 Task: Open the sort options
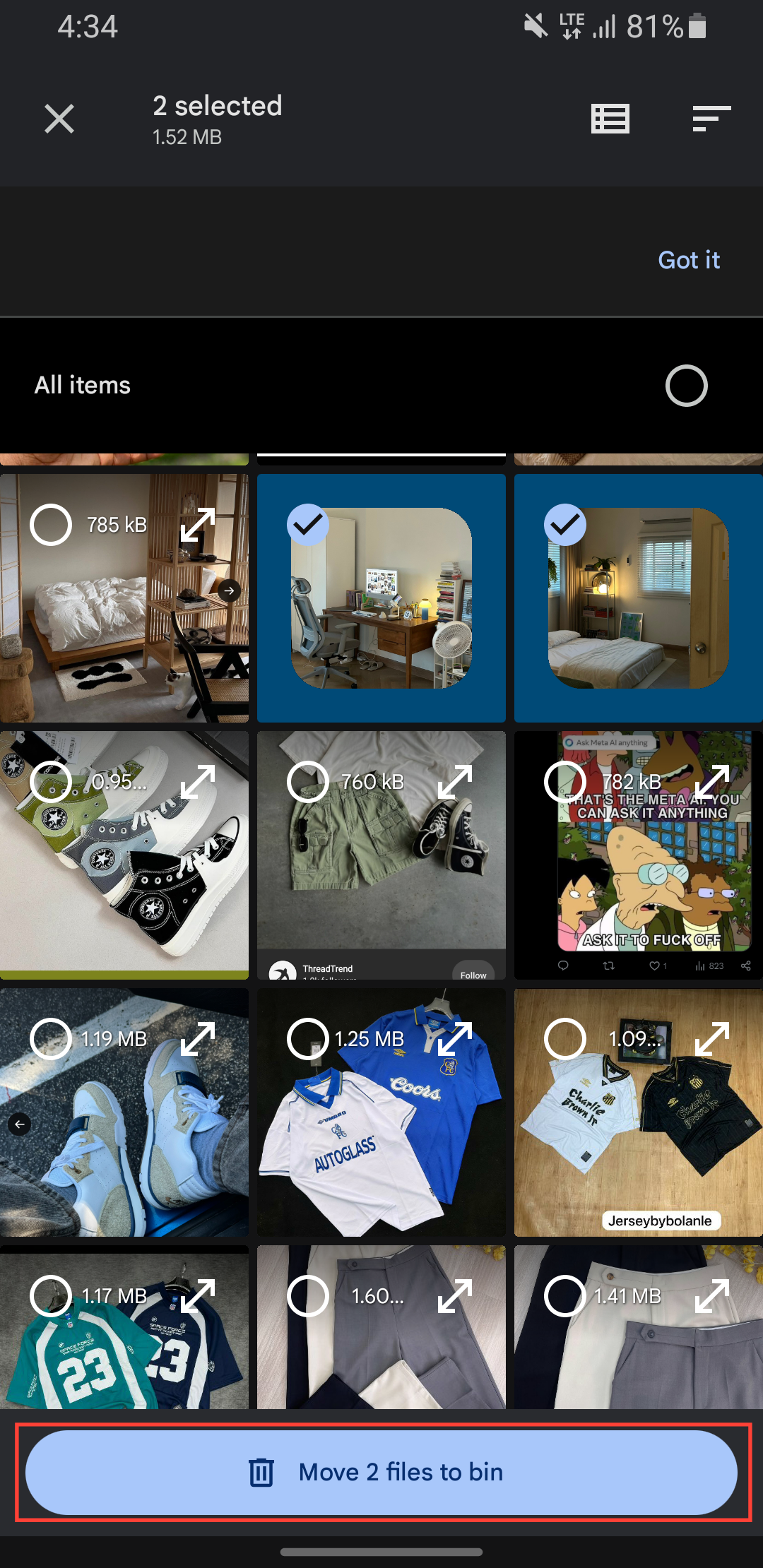point(711,119)
